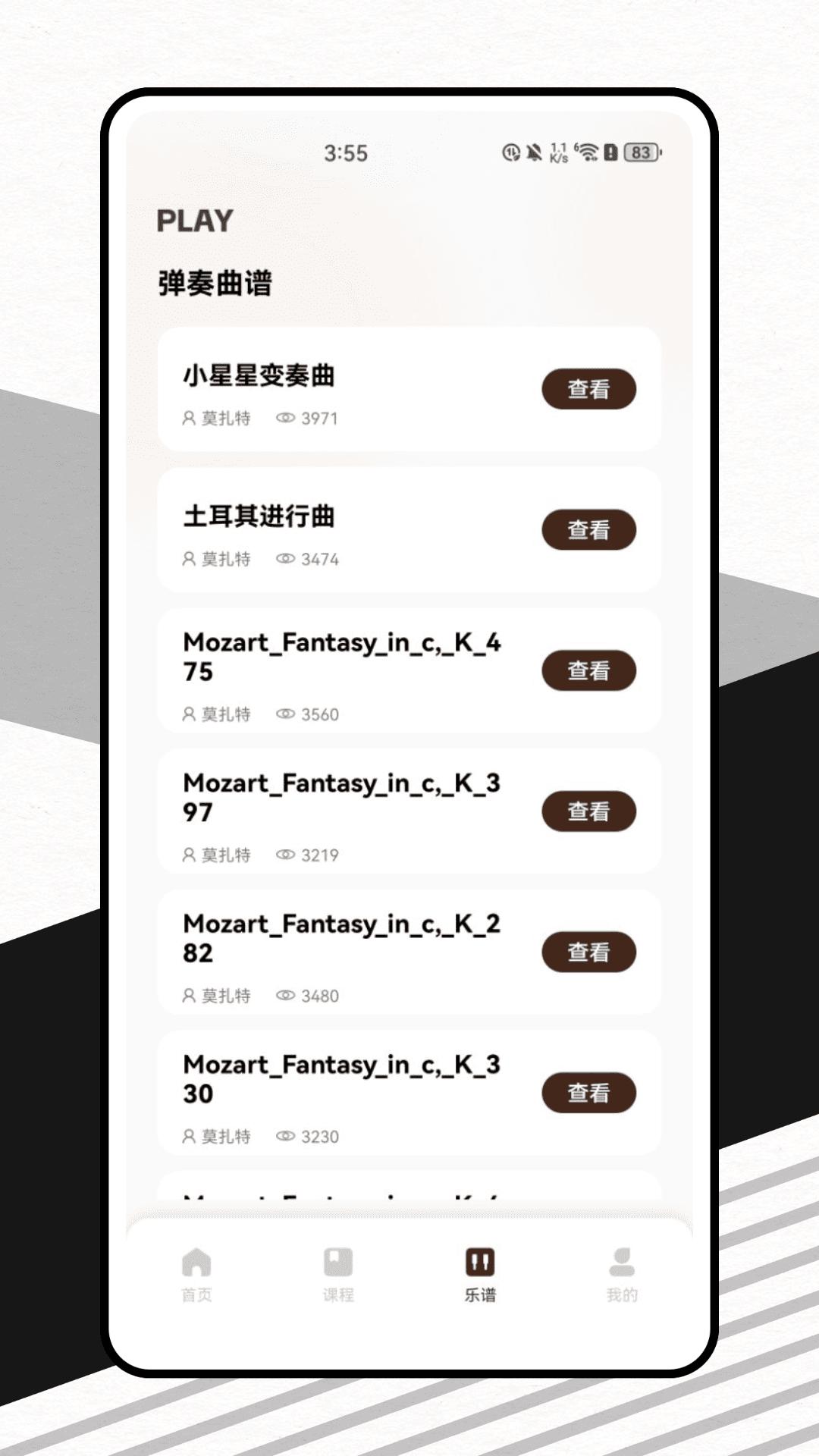Image resolution: width=819 pixels, height=1456 pixels.
Task: Click the view icon showing 3474 for 土耳其进行曲
Action: click(286, 560)
